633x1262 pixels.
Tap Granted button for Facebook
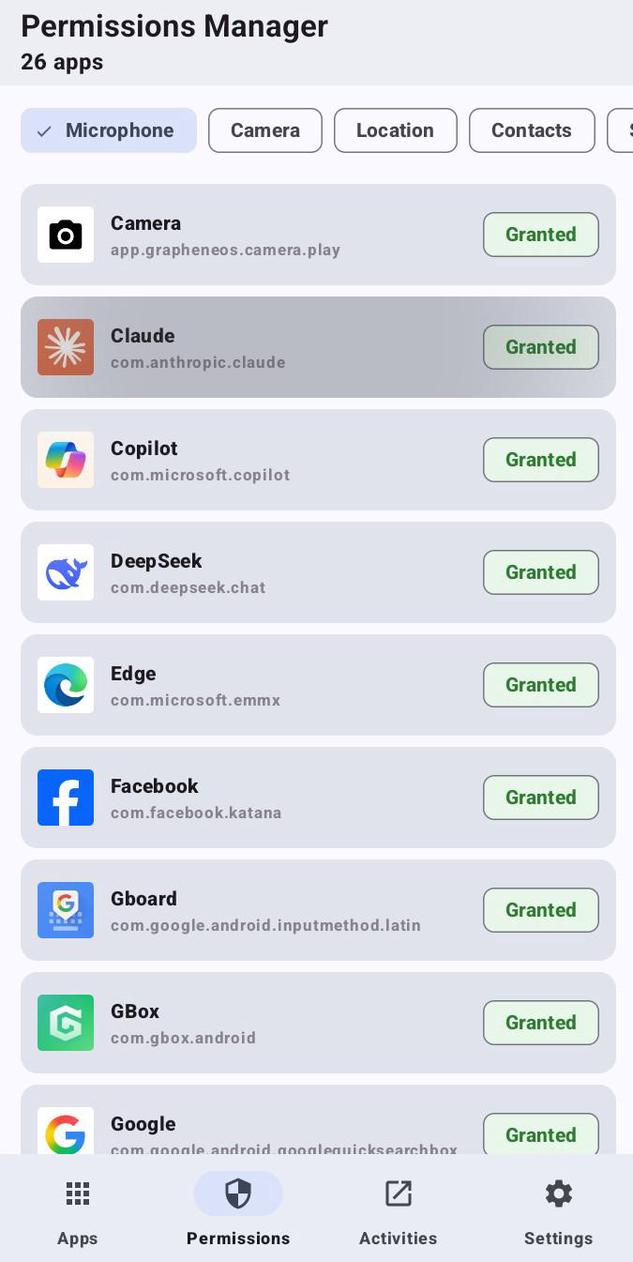(x=541, y=797)
